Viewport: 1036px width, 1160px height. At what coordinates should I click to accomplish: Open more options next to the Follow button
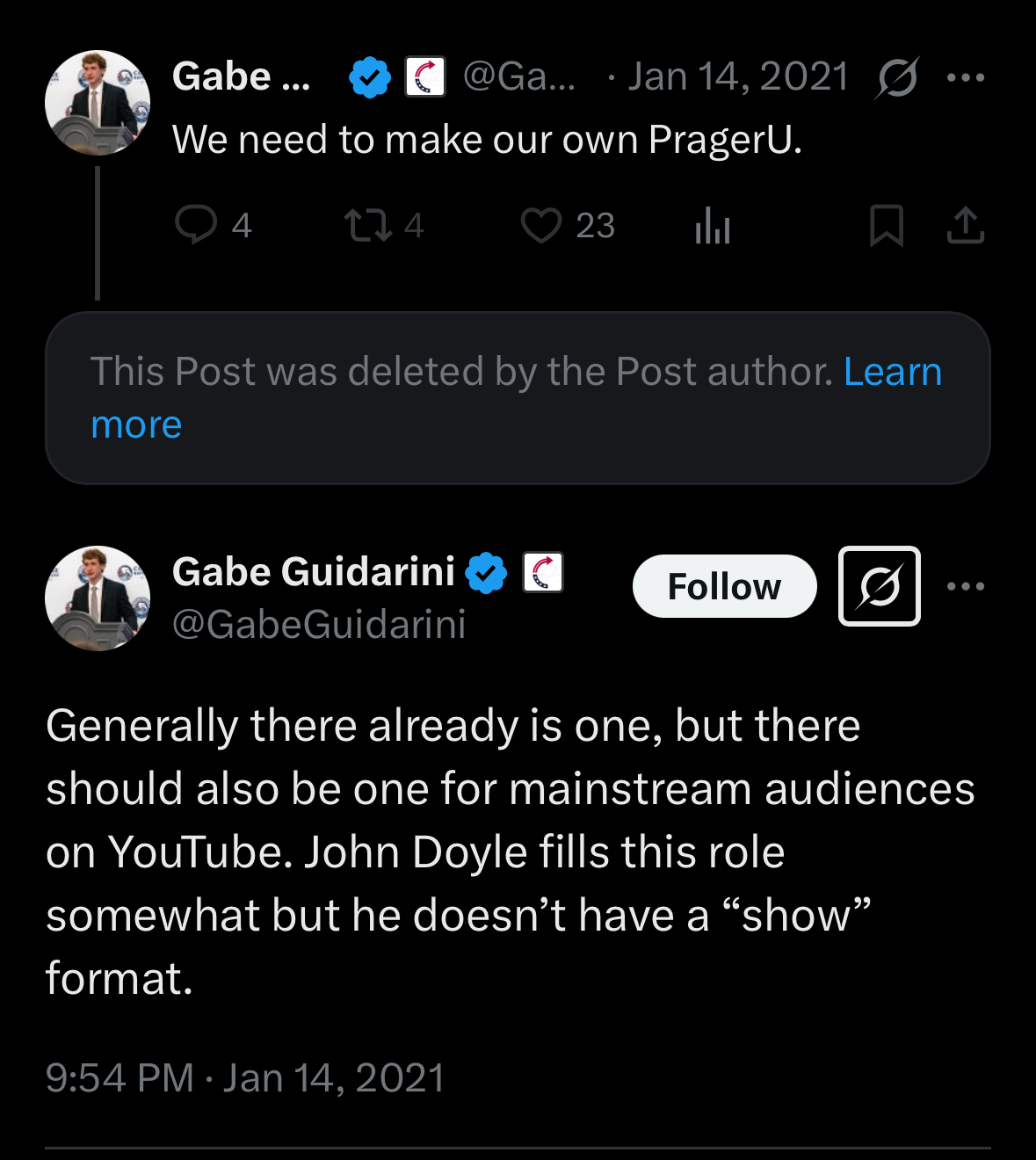(x=966, y=586)
